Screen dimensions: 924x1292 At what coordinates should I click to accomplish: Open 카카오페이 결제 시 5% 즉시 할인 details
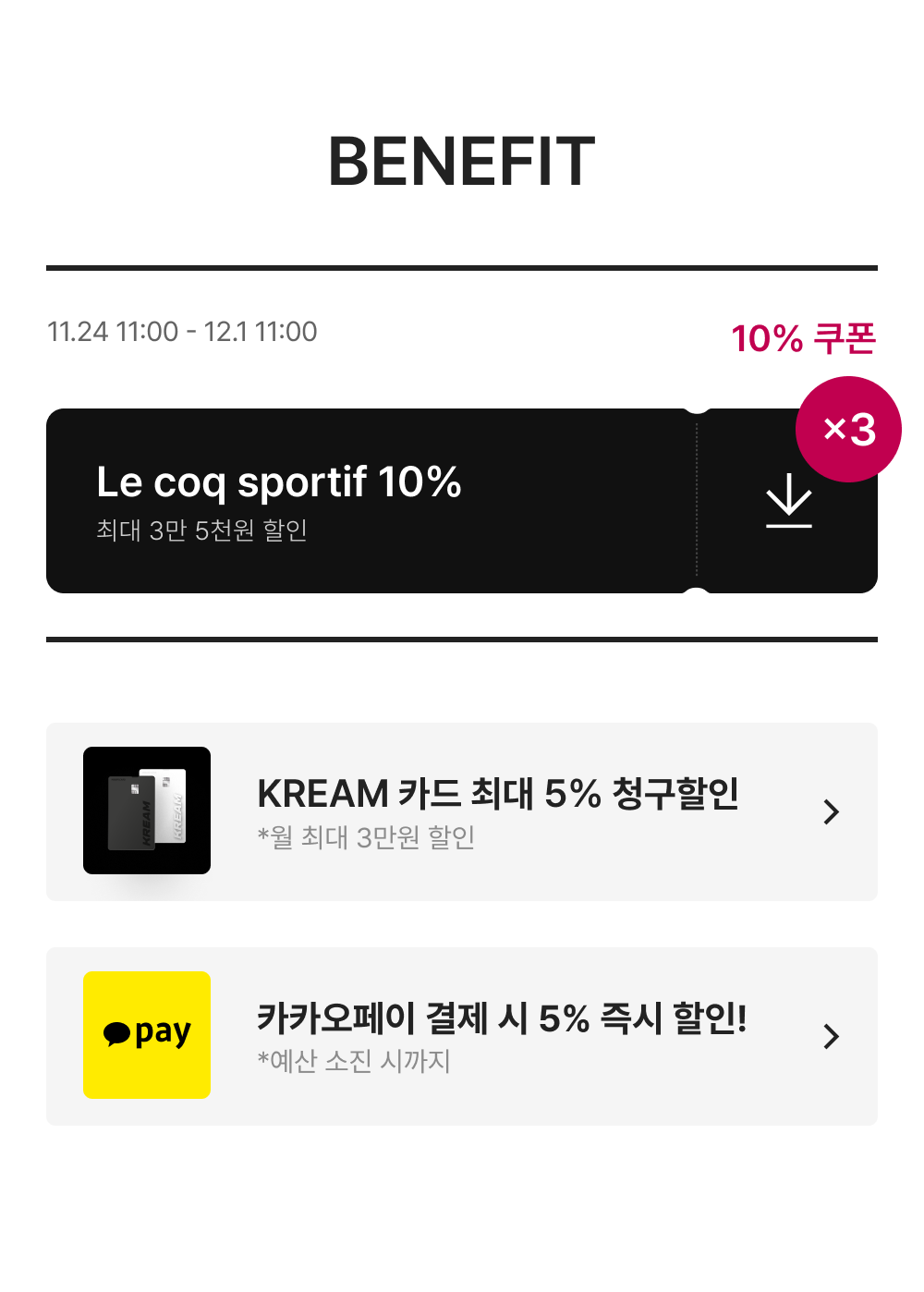(x=462, y=1036)
